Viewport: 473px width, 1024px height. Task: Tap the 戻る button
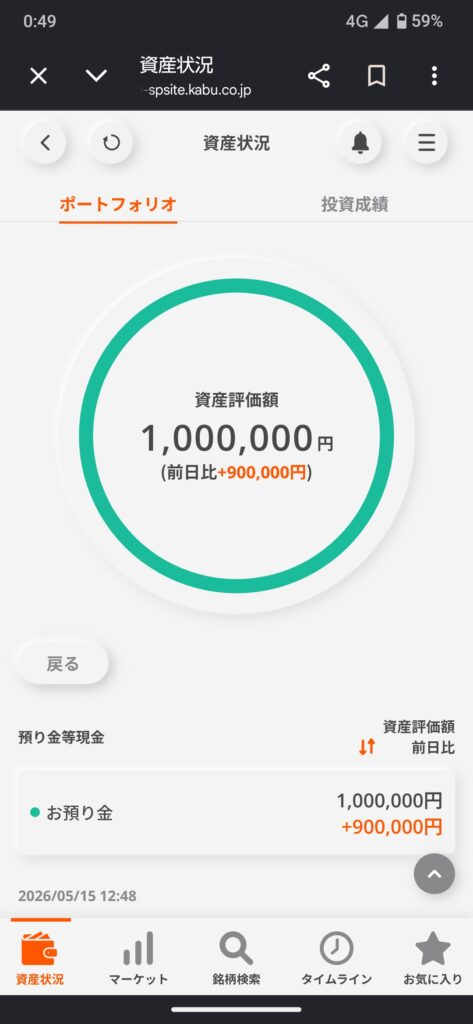[x=63, y=664]
